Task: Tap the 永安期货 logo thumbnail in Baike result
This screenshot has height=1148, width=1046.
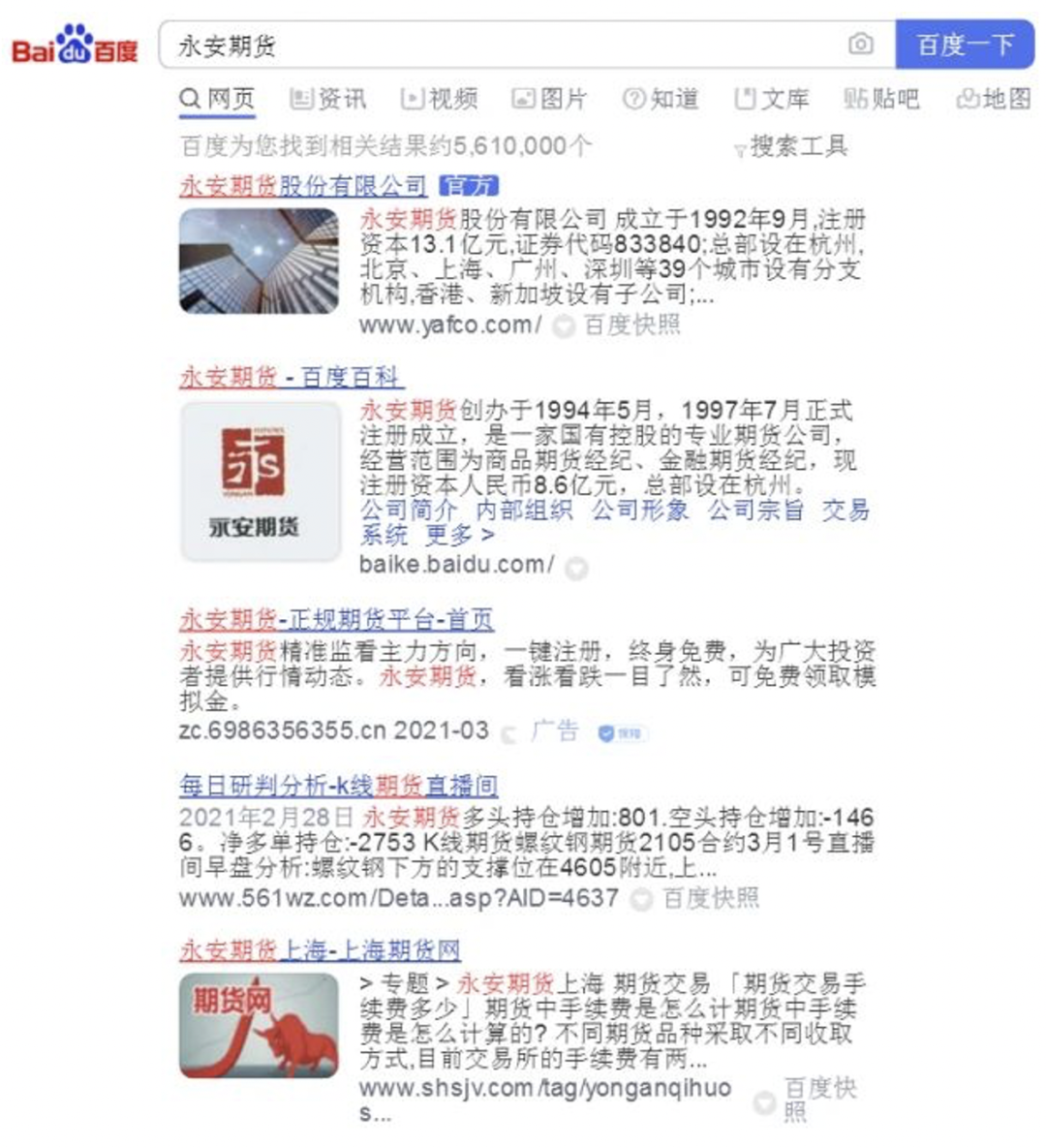Action: tap(260, 481)
